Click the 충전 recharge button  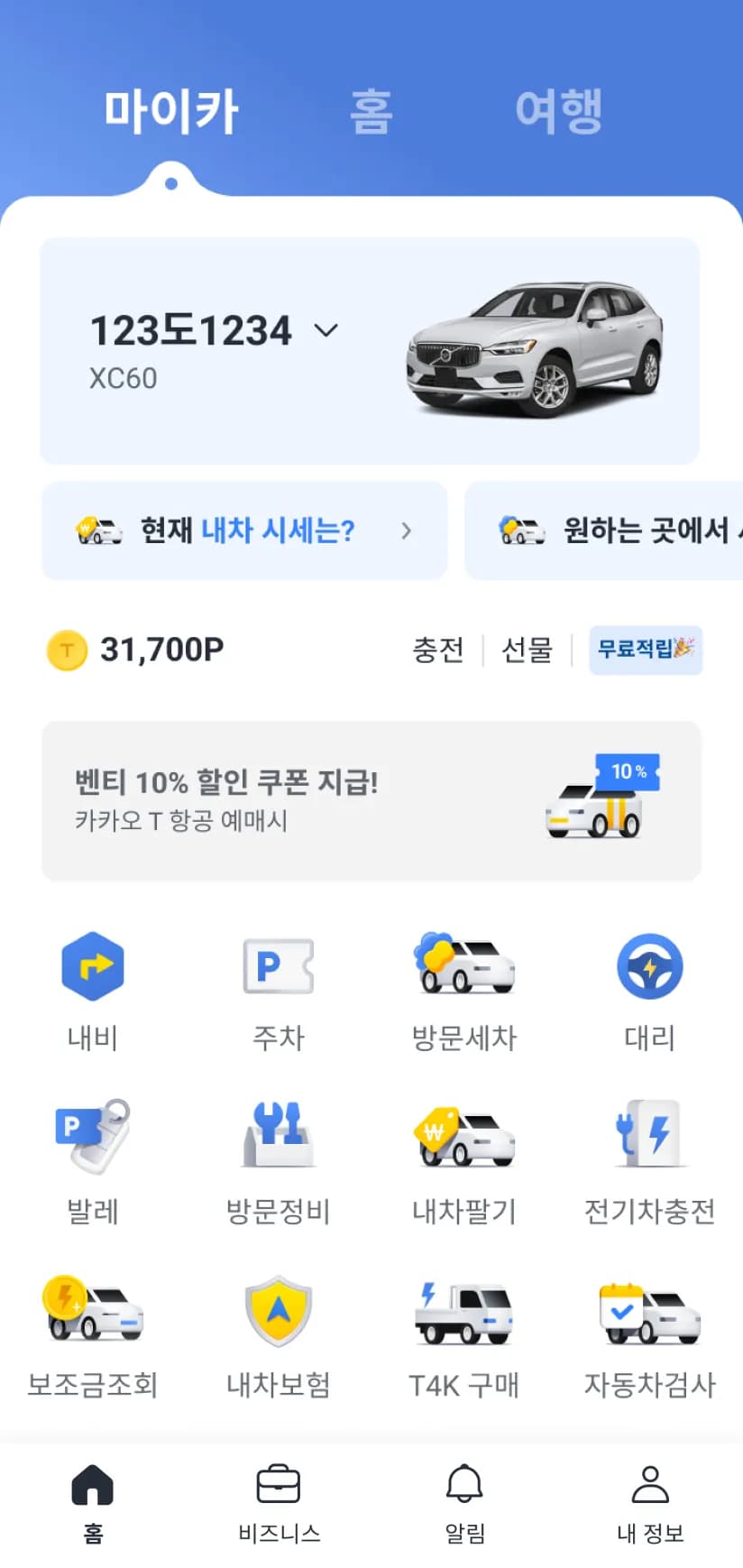(x=439, y=650)
